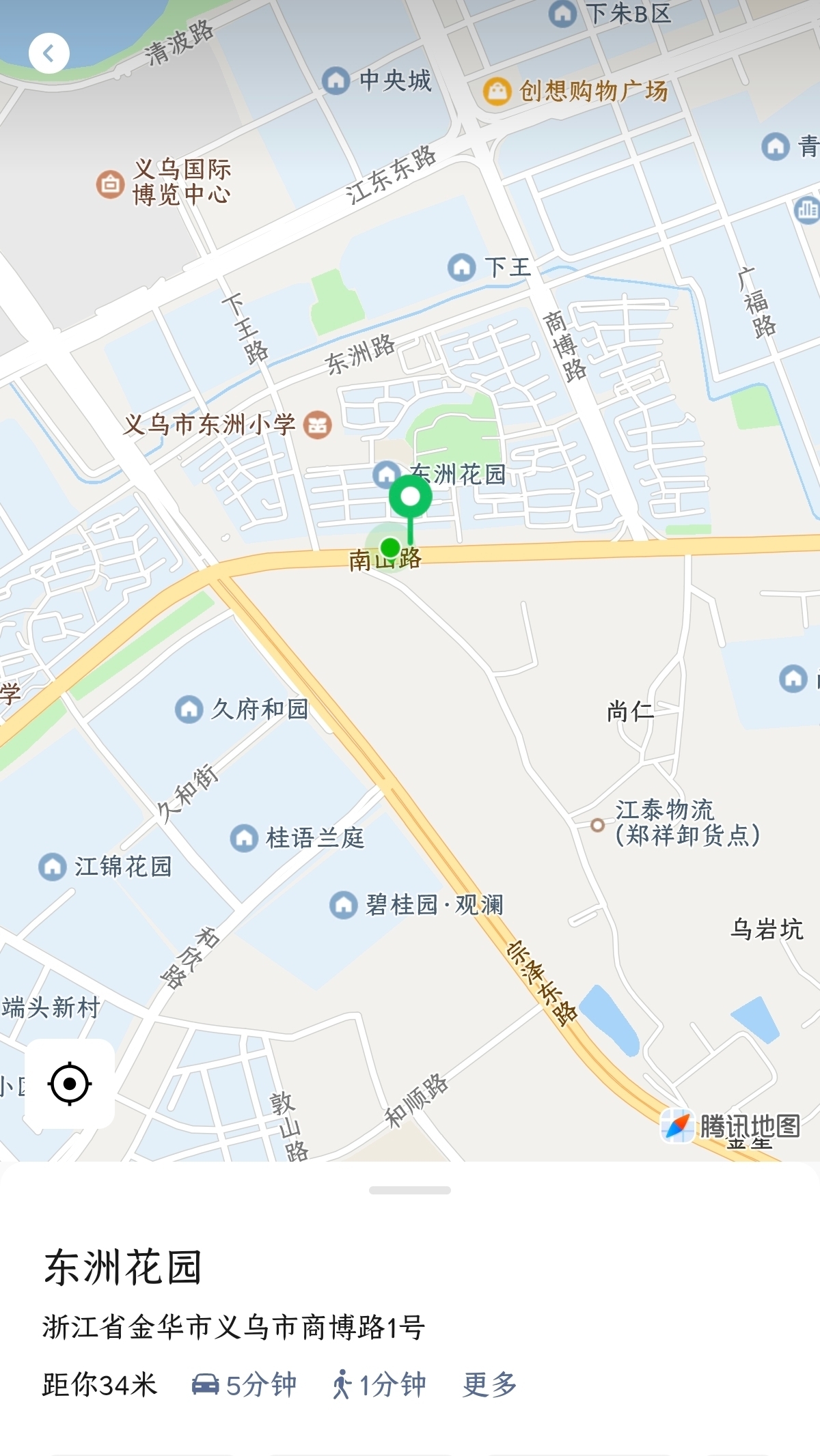Tap the green 东洲花园 location pin
820x1456 pixels.
pyautogui.click(x=410, y=499)
